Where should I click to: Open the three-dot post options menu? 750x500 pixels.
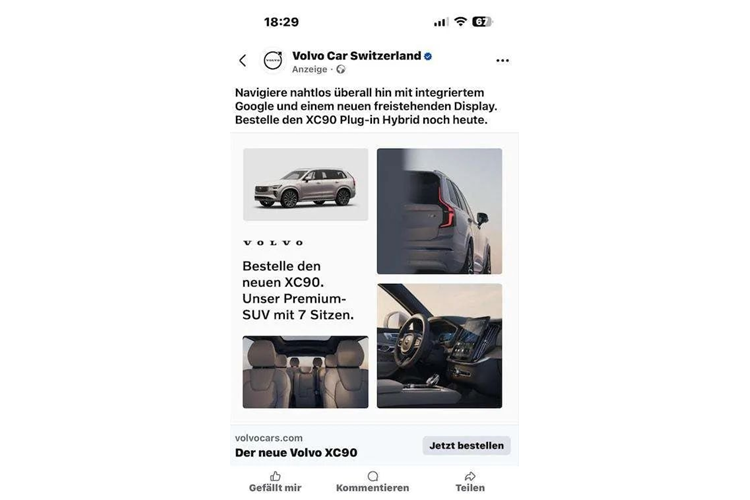point(502,61)
